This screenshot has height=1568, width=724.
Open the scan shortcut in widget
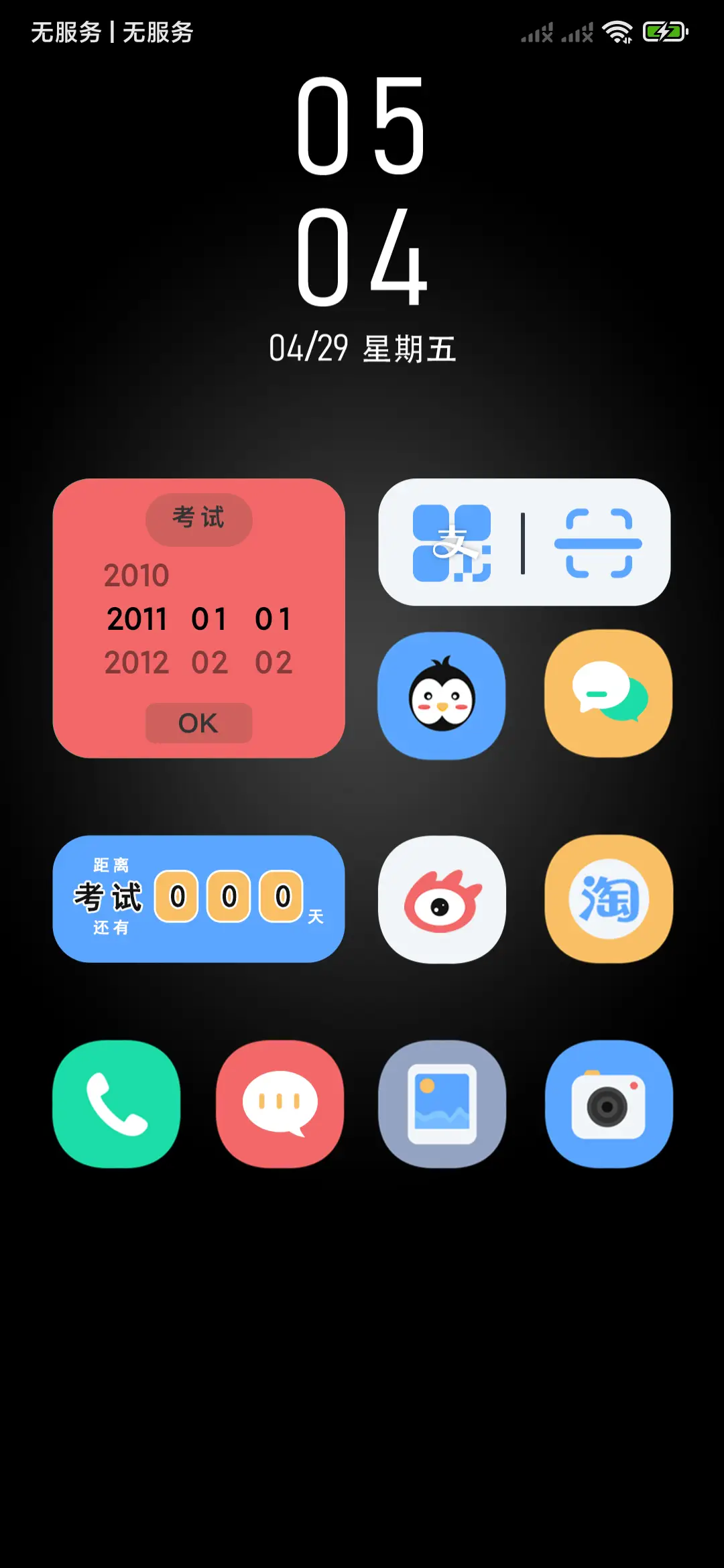598,543
